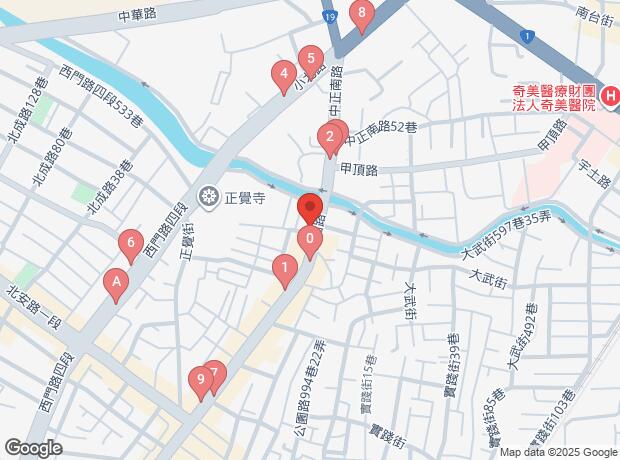Tap map marker number 5
The image size is (620, 460).
click(x=311, y=59)
